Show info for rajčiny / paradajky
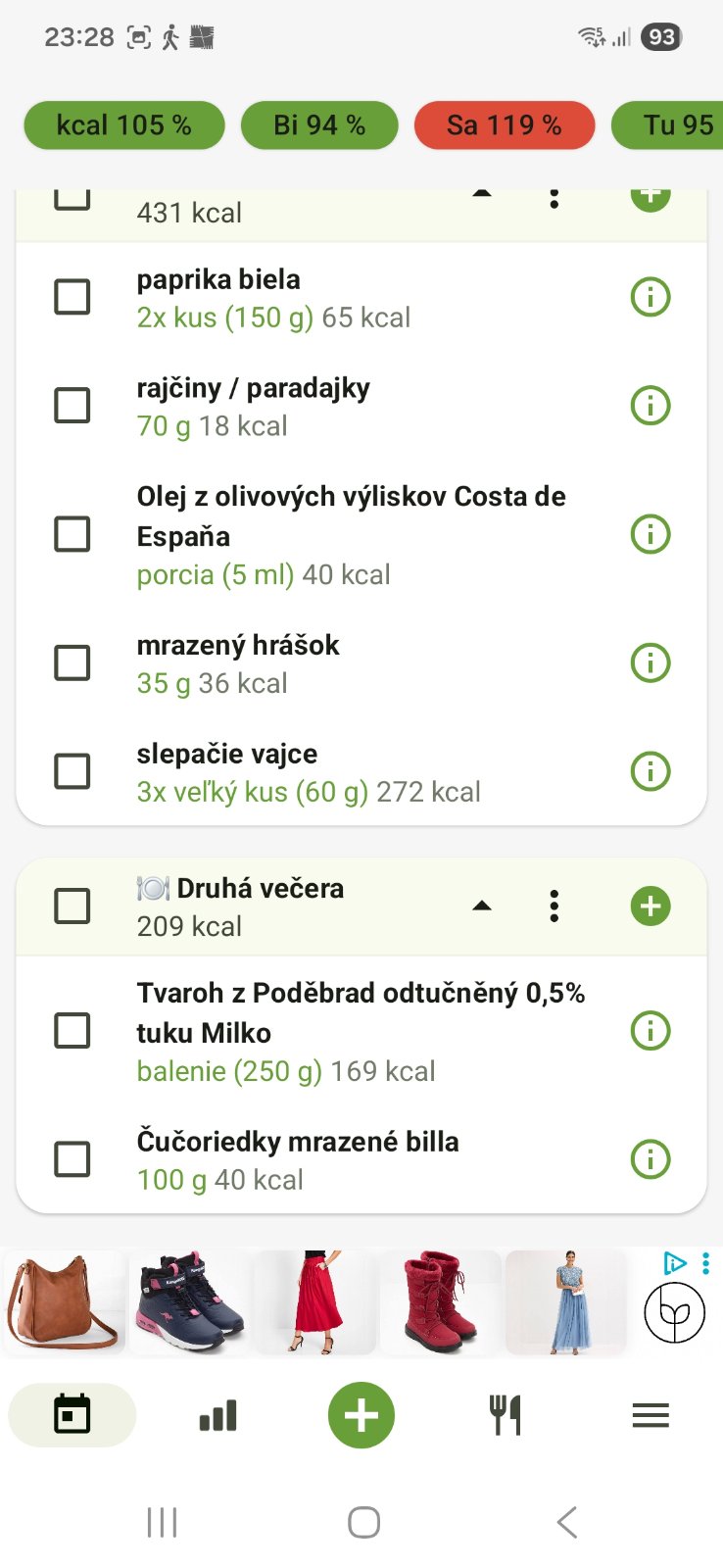This screenshot has width=723, height=1568. pos(651,405)
